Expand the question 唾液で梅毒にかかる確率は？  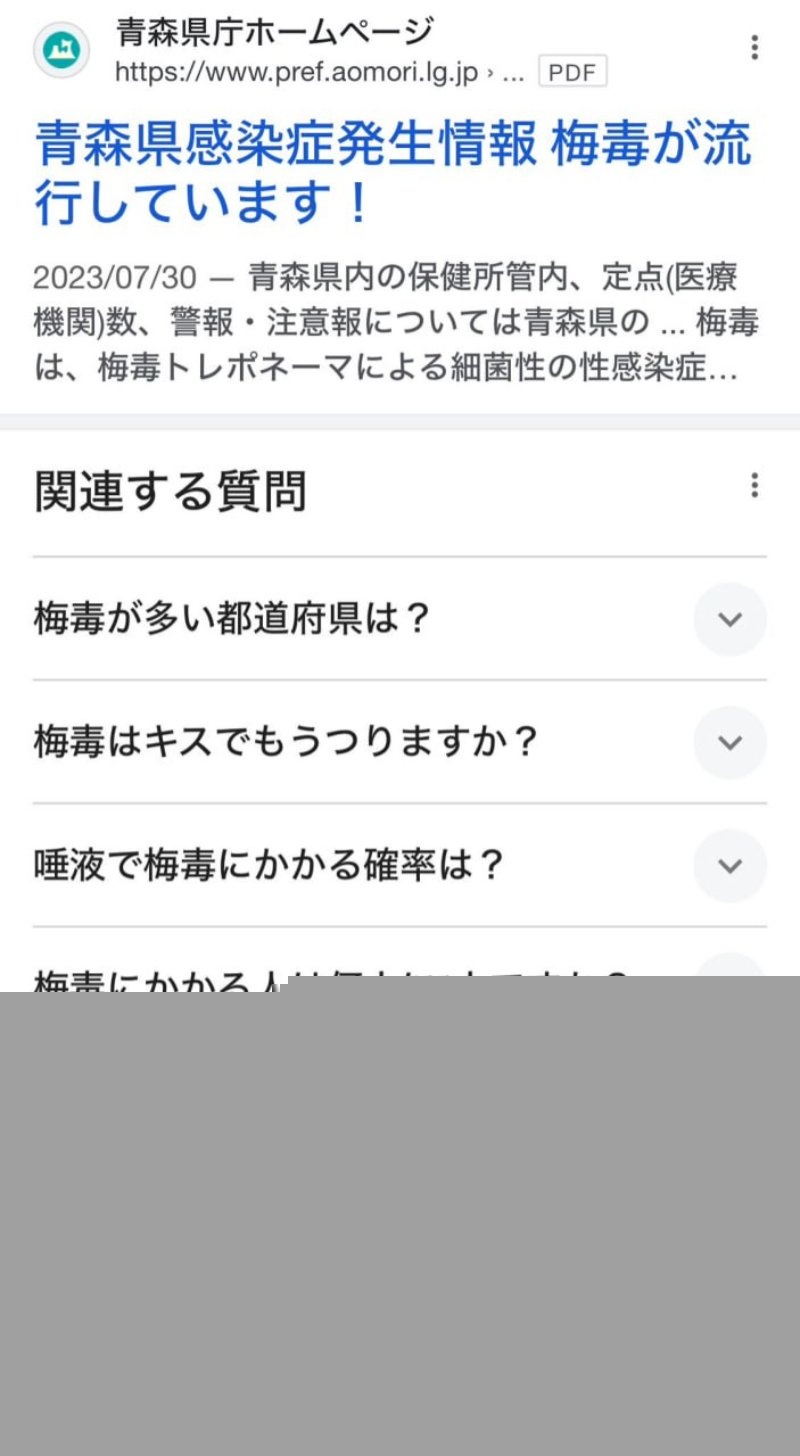[730, 865]
